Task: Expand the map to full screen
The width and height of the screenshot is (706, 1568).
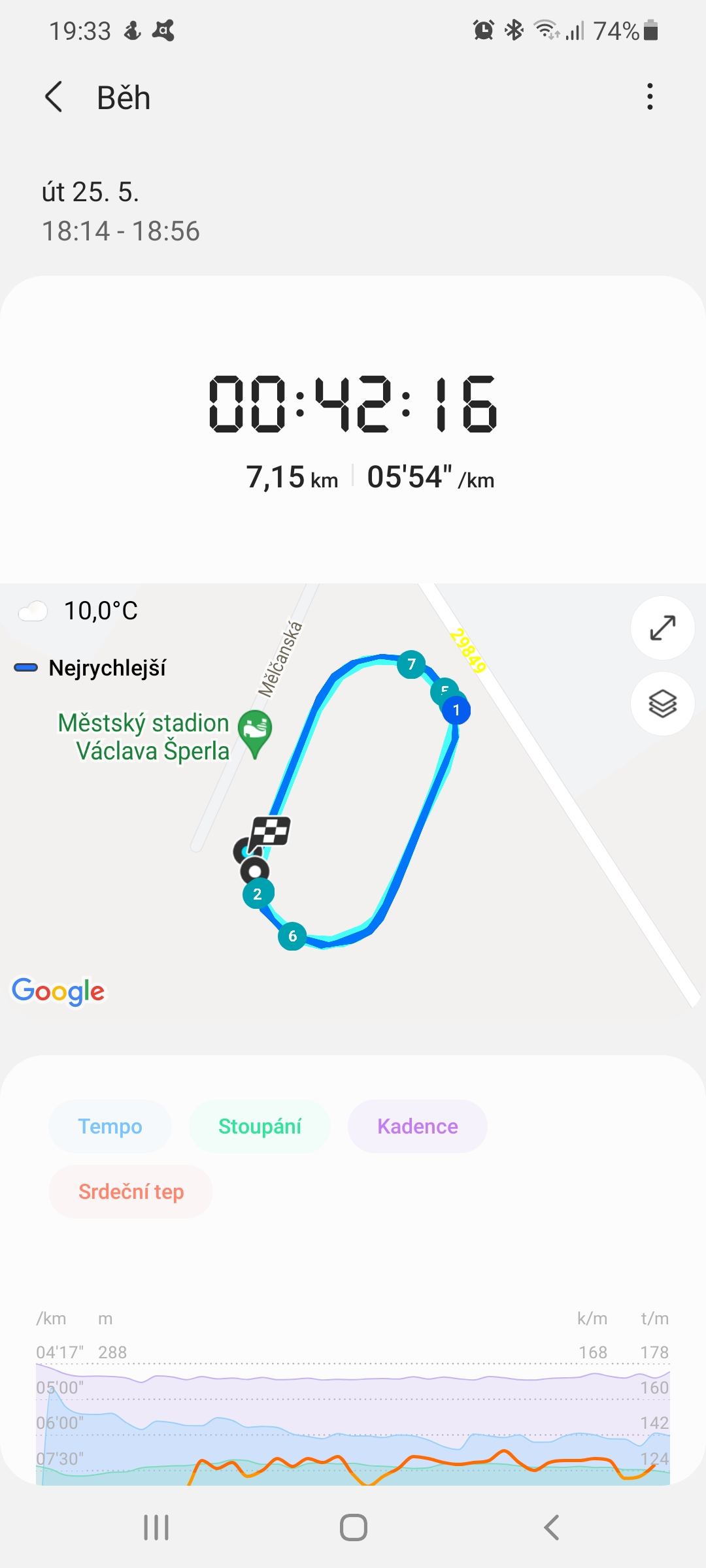Action: [x=662, y=628]
